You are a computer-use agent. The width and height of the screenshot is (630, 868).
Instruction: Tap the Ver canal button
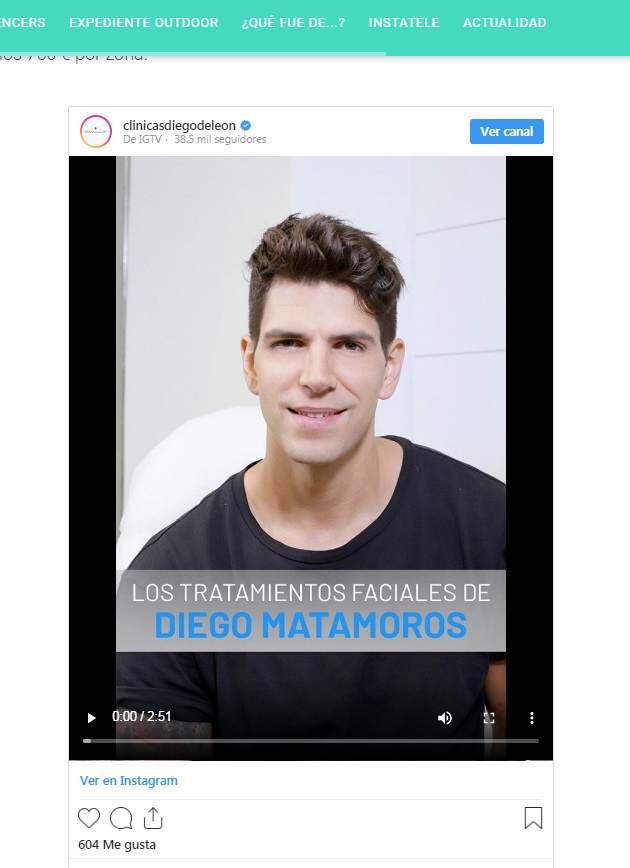coord(506,131)
